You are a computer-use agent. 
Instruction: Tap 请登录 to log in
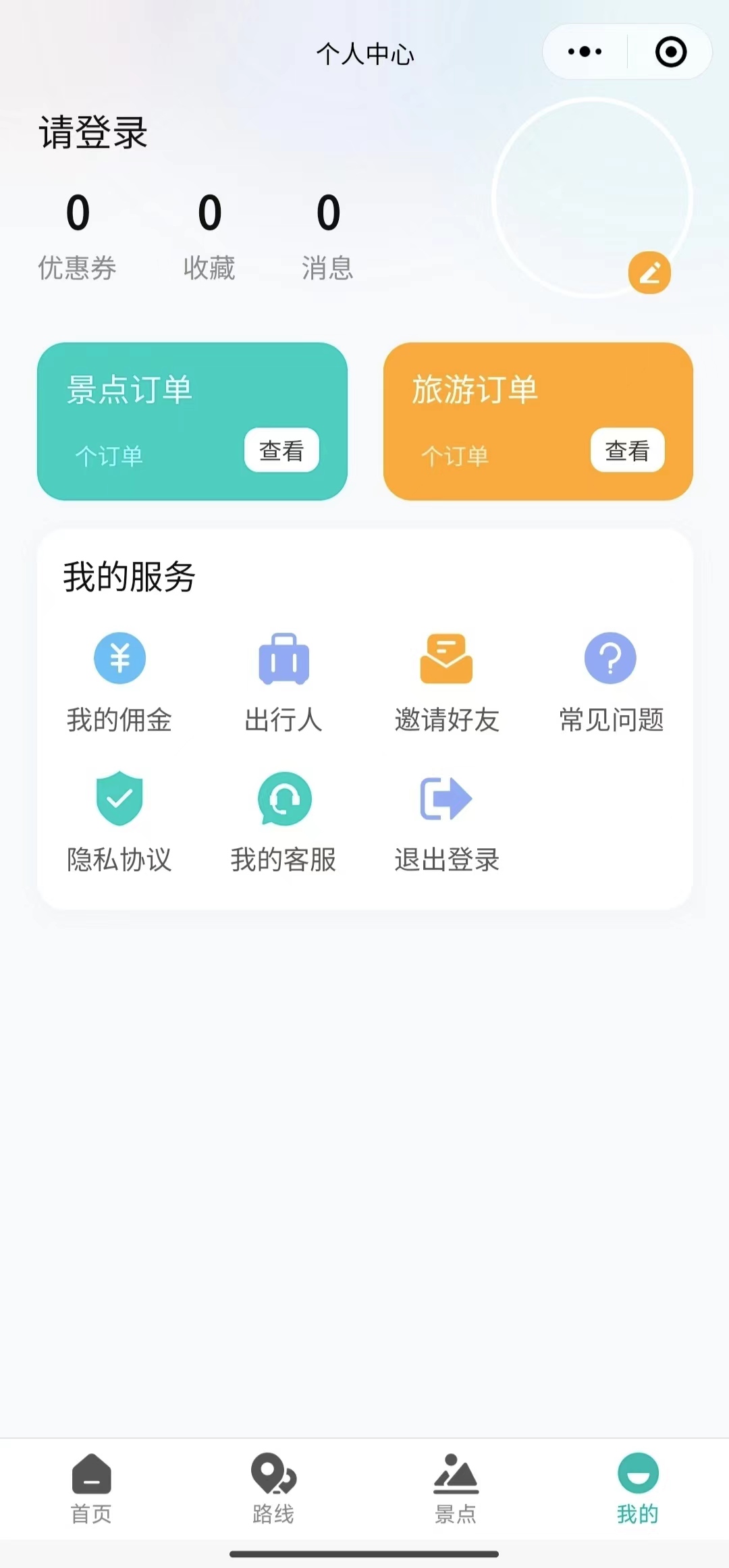tap(93, 132)
